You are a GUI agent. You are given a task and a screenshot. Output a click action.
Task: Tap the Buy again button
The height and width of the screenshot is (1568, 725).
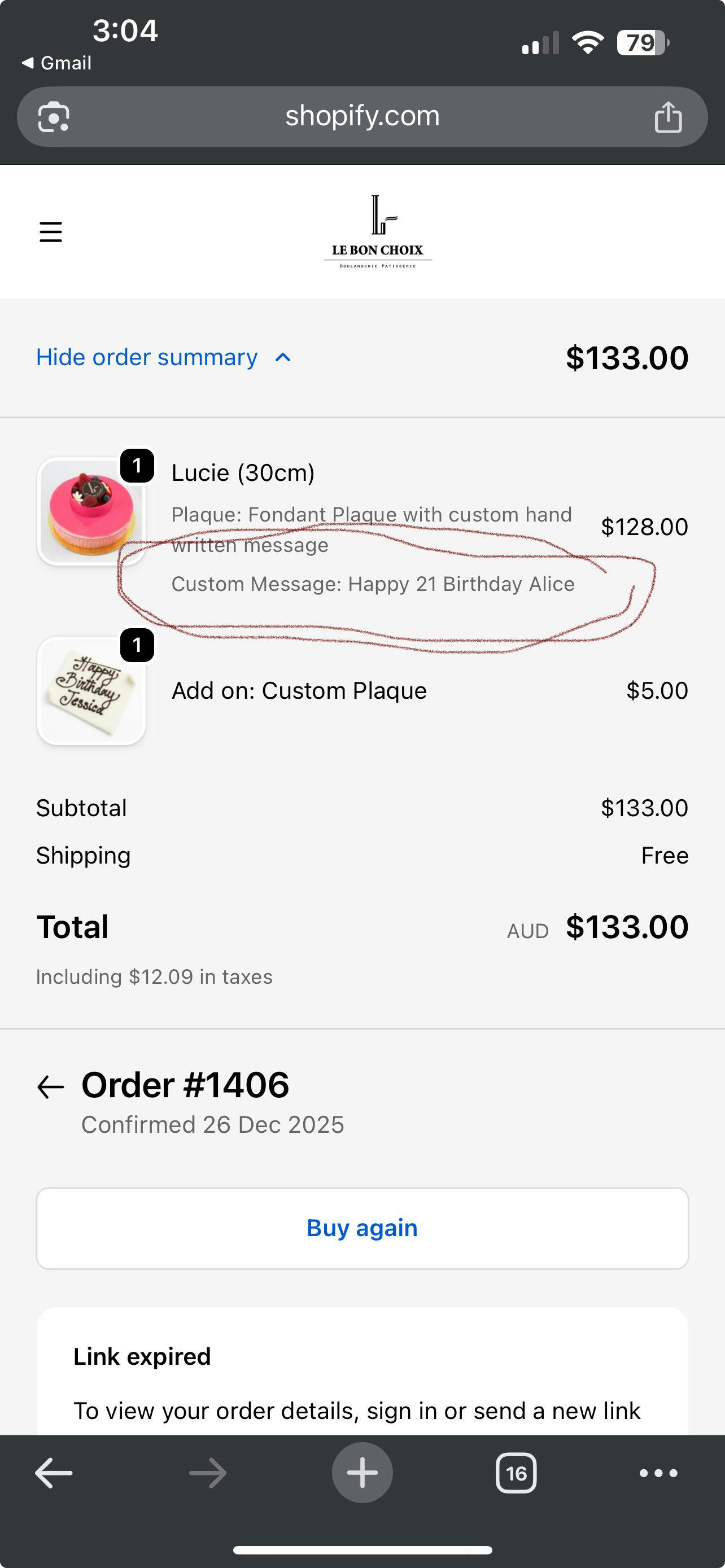point(362,1228)
